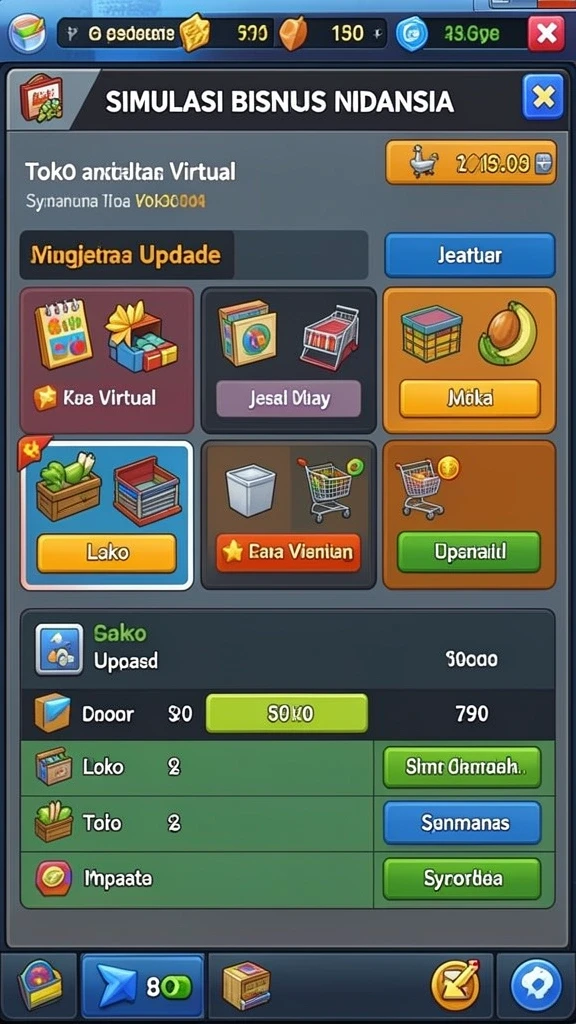Dismiss the Simulasi Bisnus panel
Screen dimensions: 576x1024
[x=543, y=97]
